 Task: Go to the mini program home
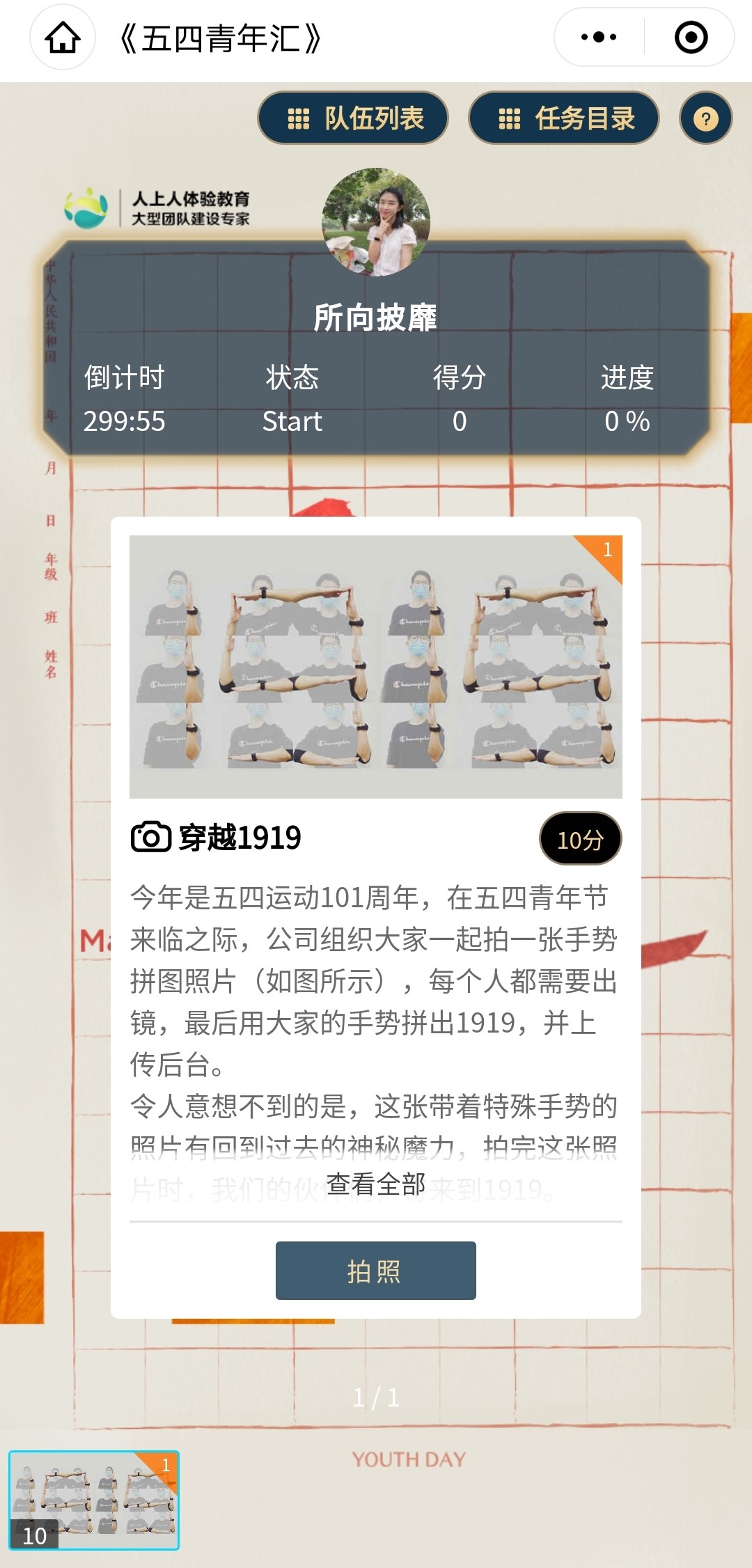point(63,38)
